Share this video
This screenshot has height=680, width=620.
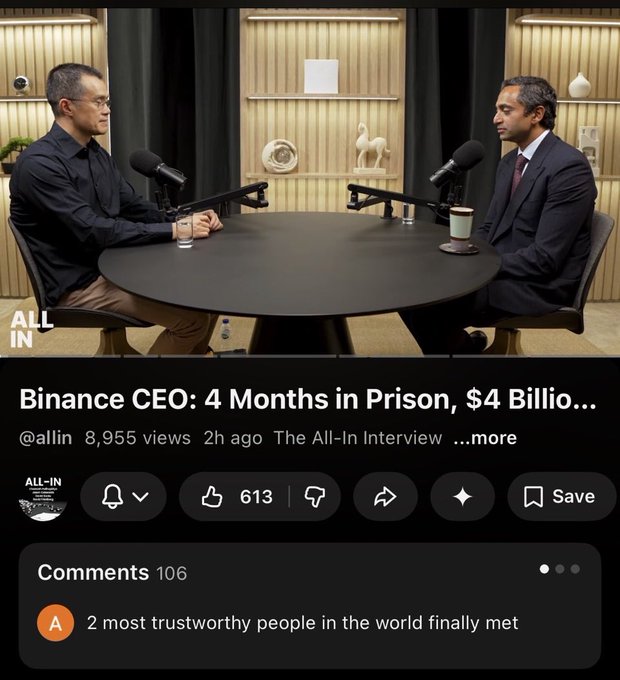[385, 497]
